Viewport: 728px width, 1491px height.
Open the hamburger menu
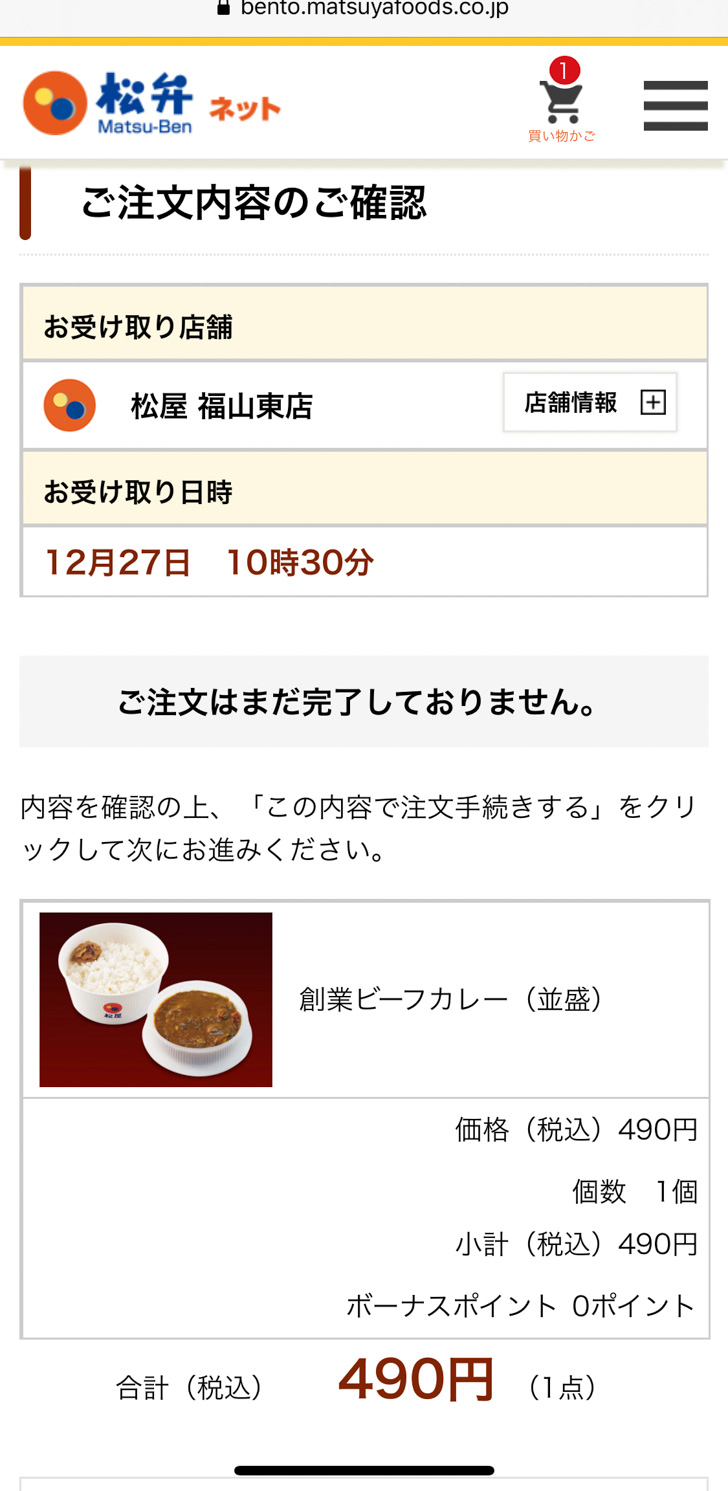[675, 105]
